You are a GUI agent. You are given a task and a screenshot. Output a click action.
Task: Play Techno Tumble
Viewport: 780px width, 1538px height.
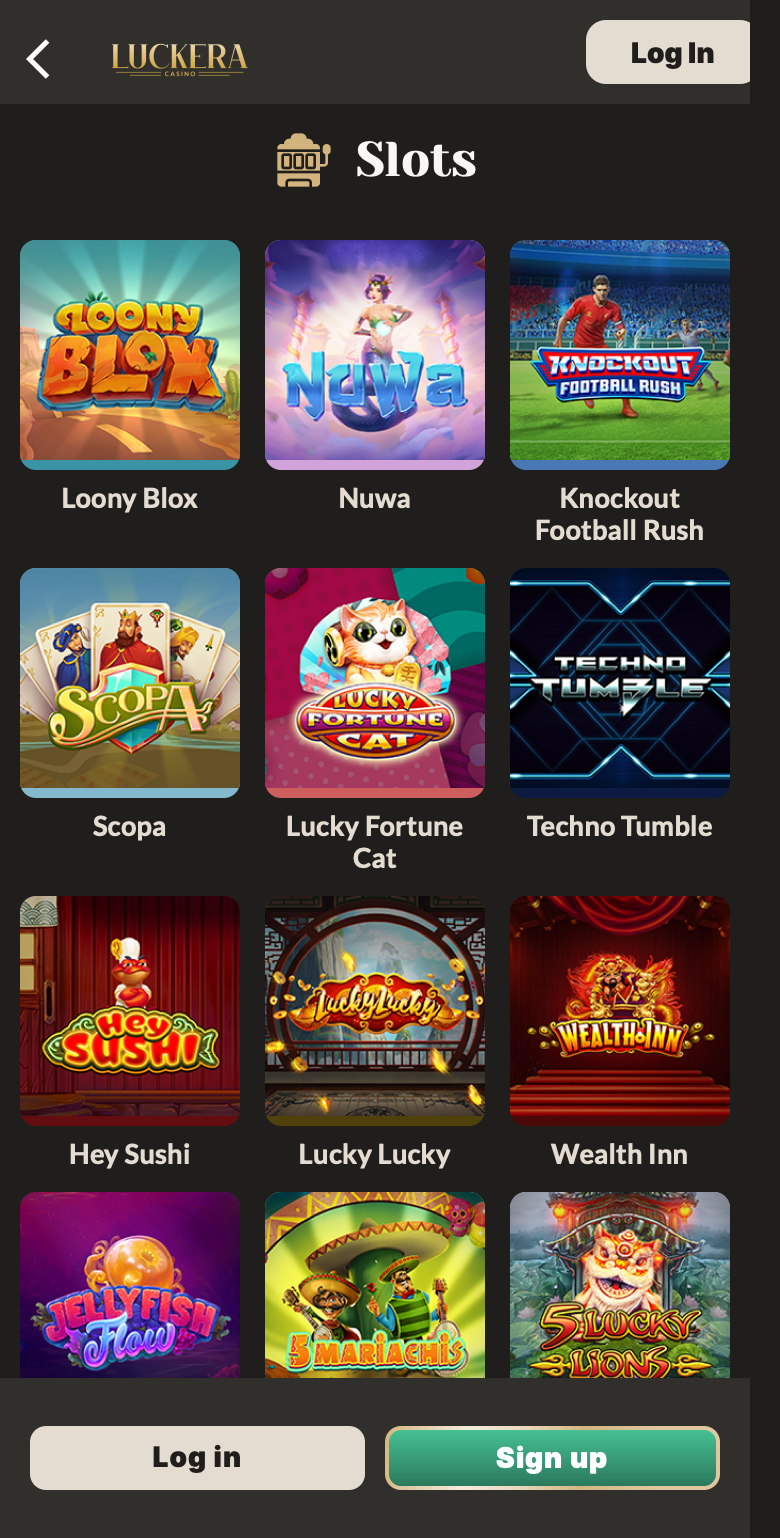(620, 683)
